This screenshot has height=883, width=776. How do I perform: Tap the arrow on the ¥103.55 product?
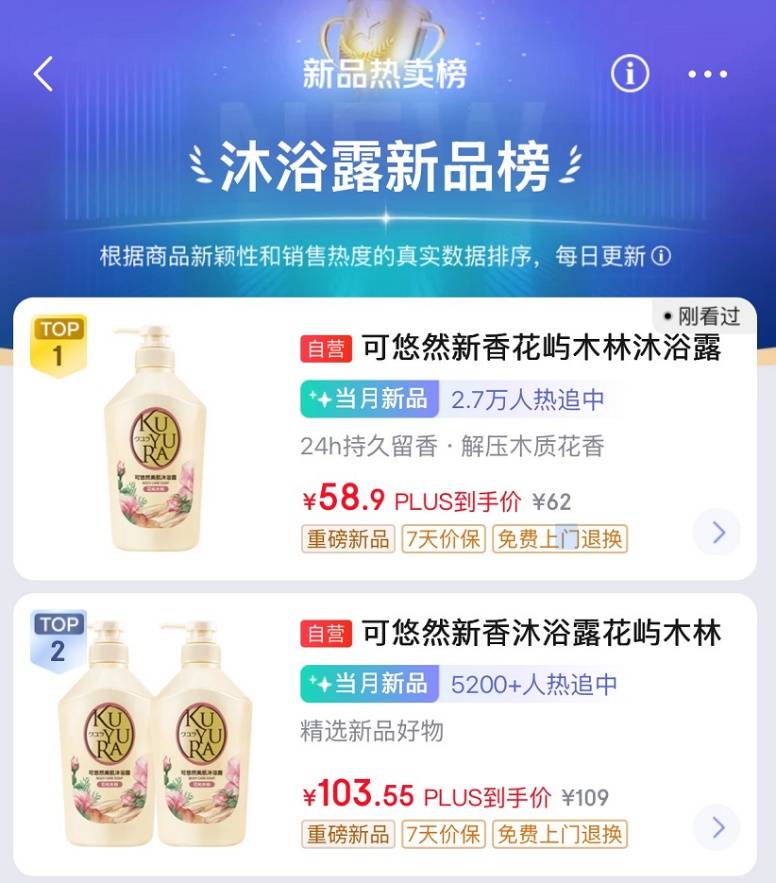tap(717, 827)
